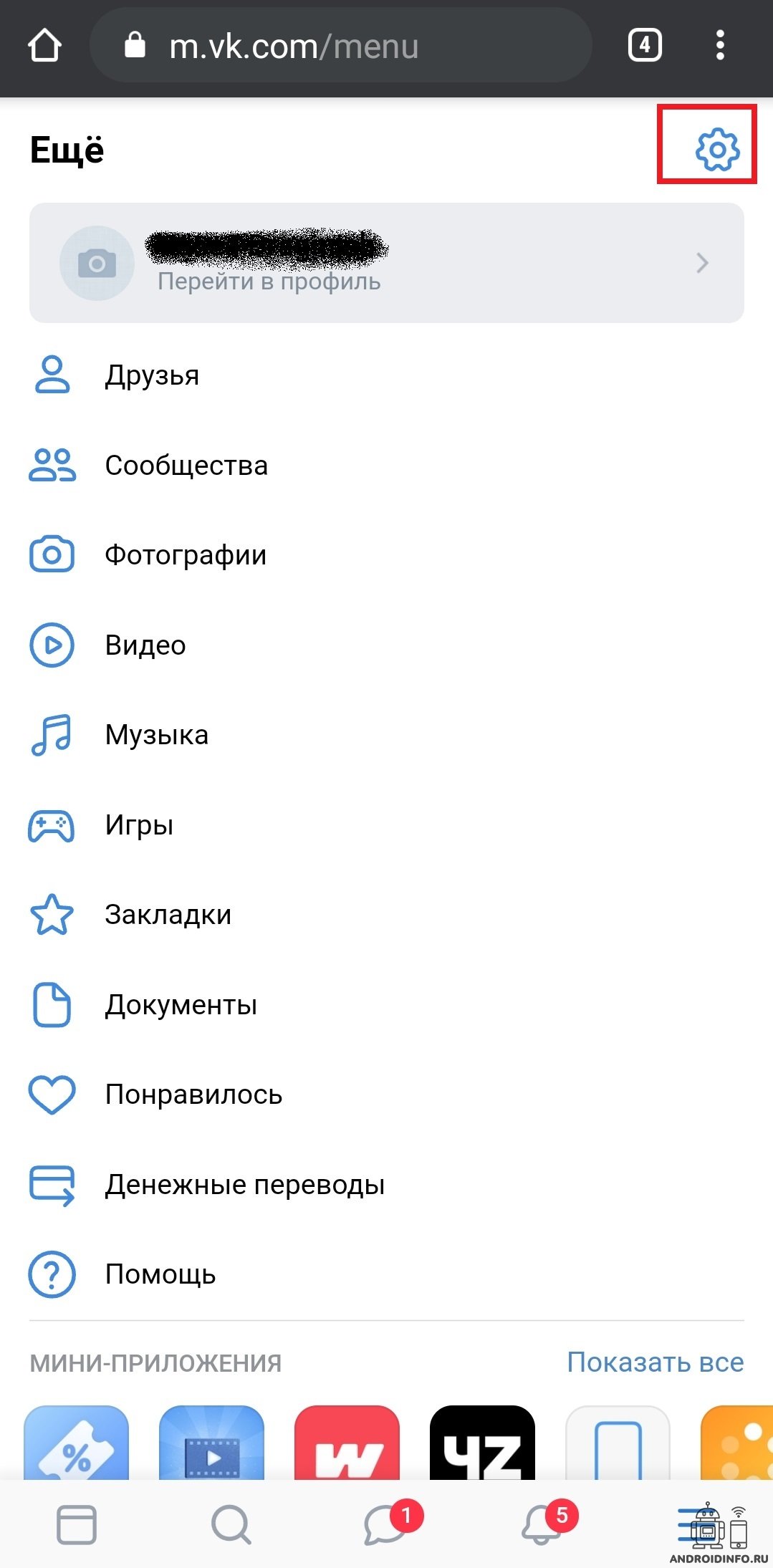Open Понравилось liked items
The width and height of the screenshot is (773, 1568).
click(193, 1095)
